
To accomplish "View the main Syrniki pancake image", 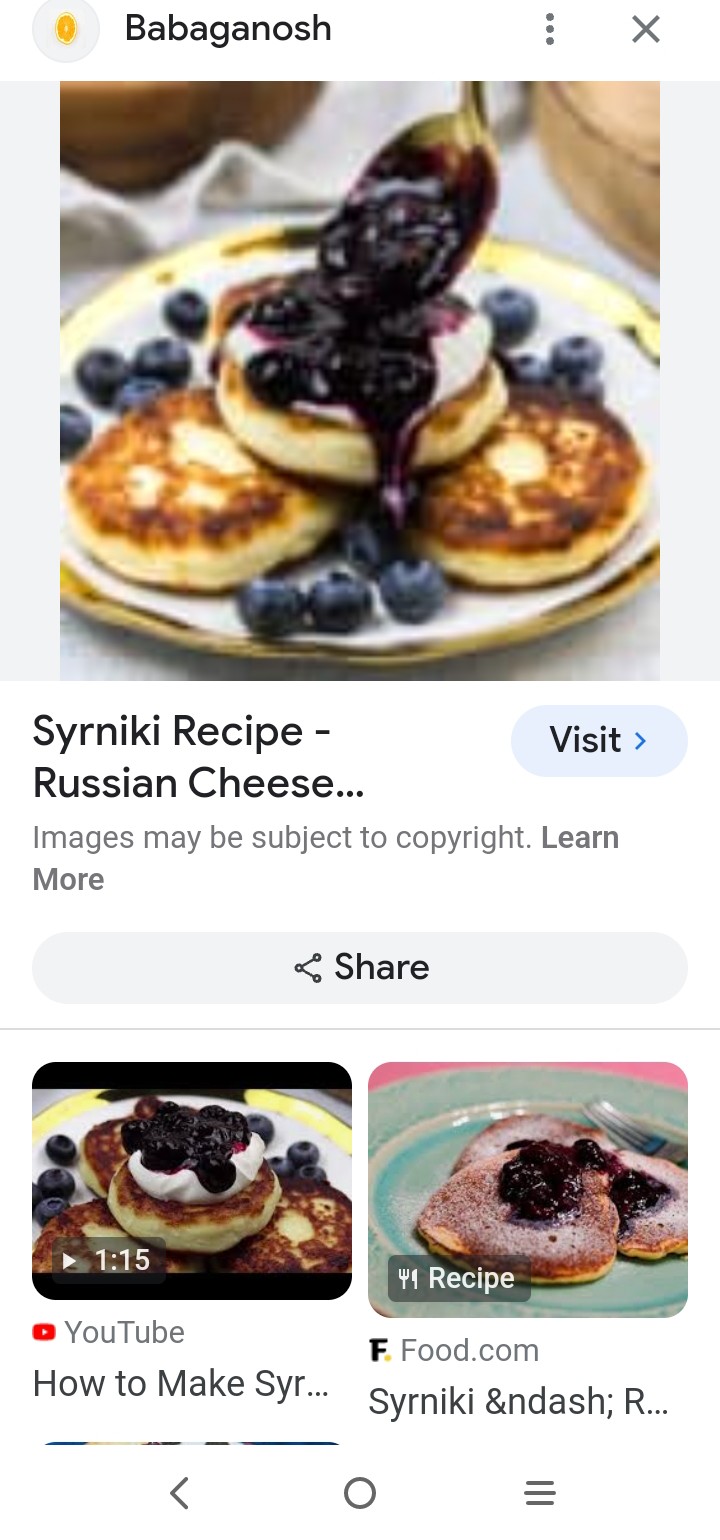I will (x=360, y=380).
